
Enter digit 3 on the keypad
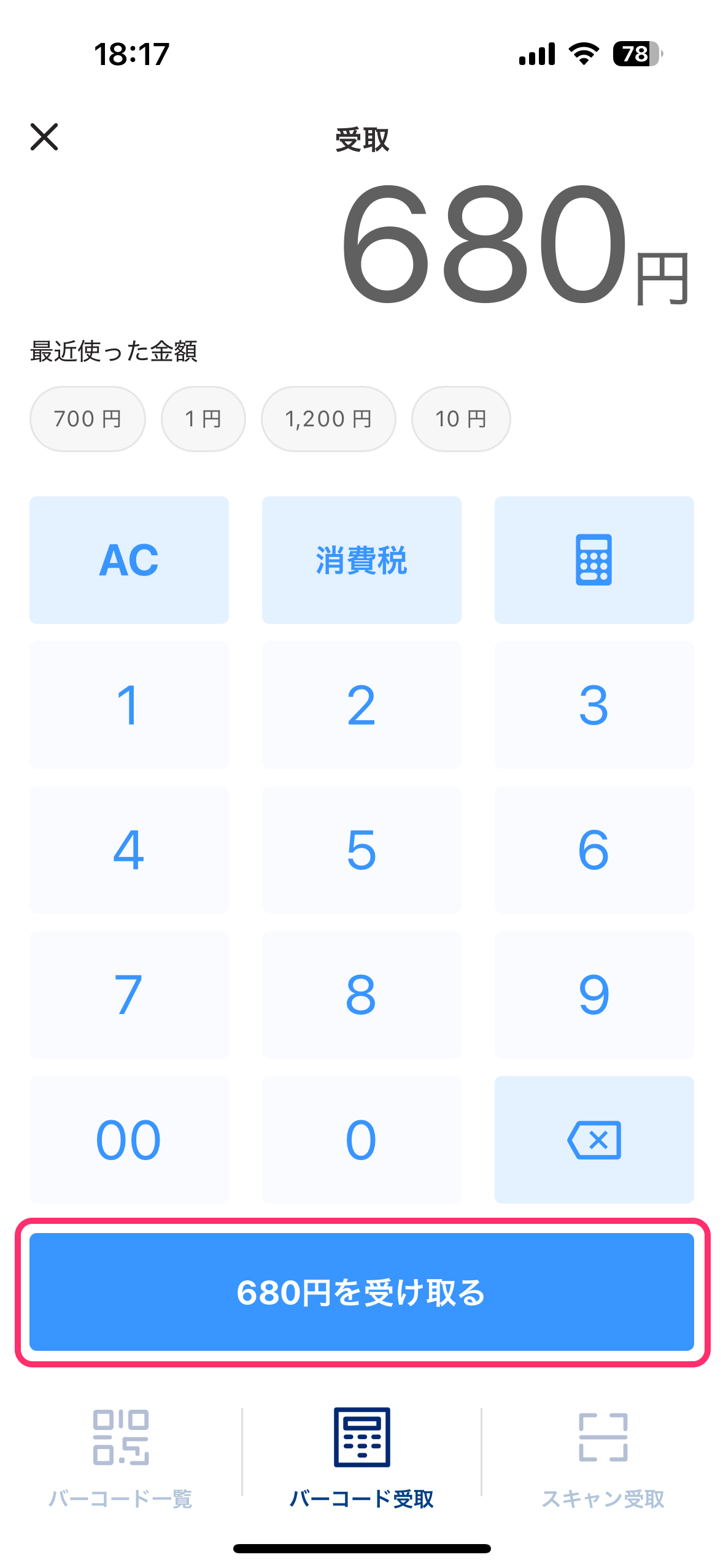[594, 705]
